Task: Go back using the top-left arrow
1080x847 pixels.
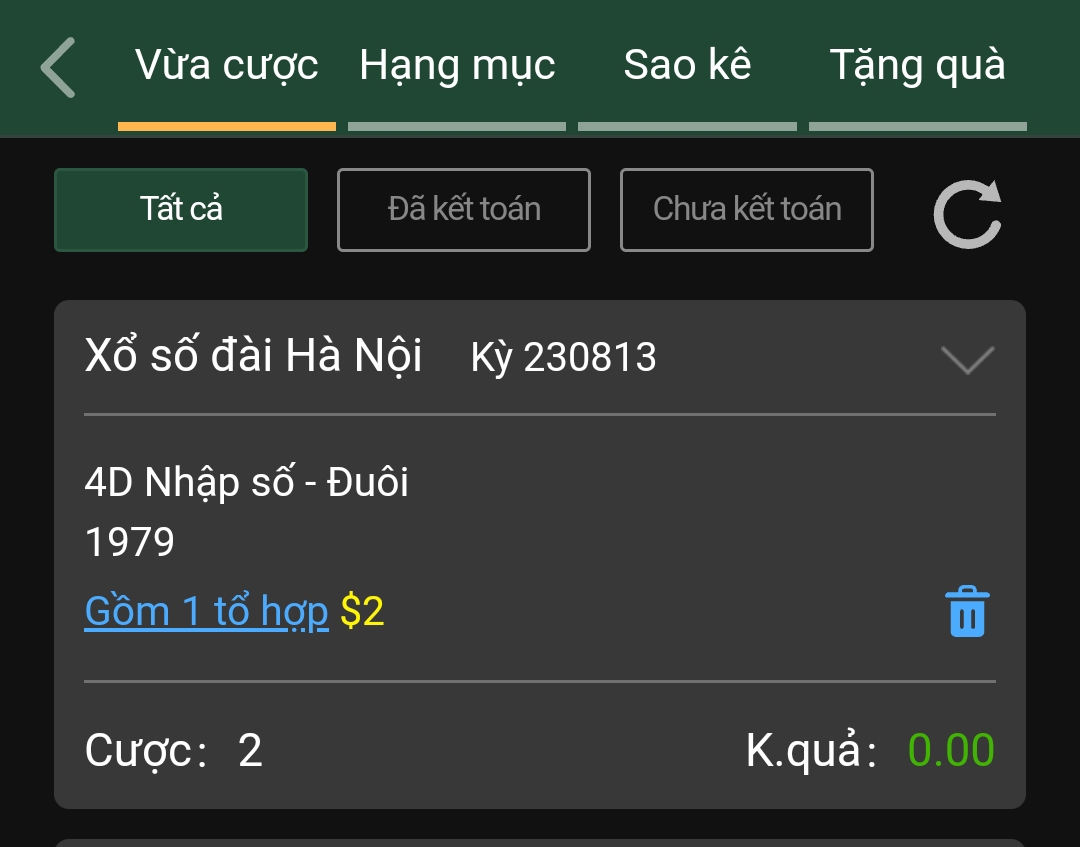Action: [x=58, y=67]
